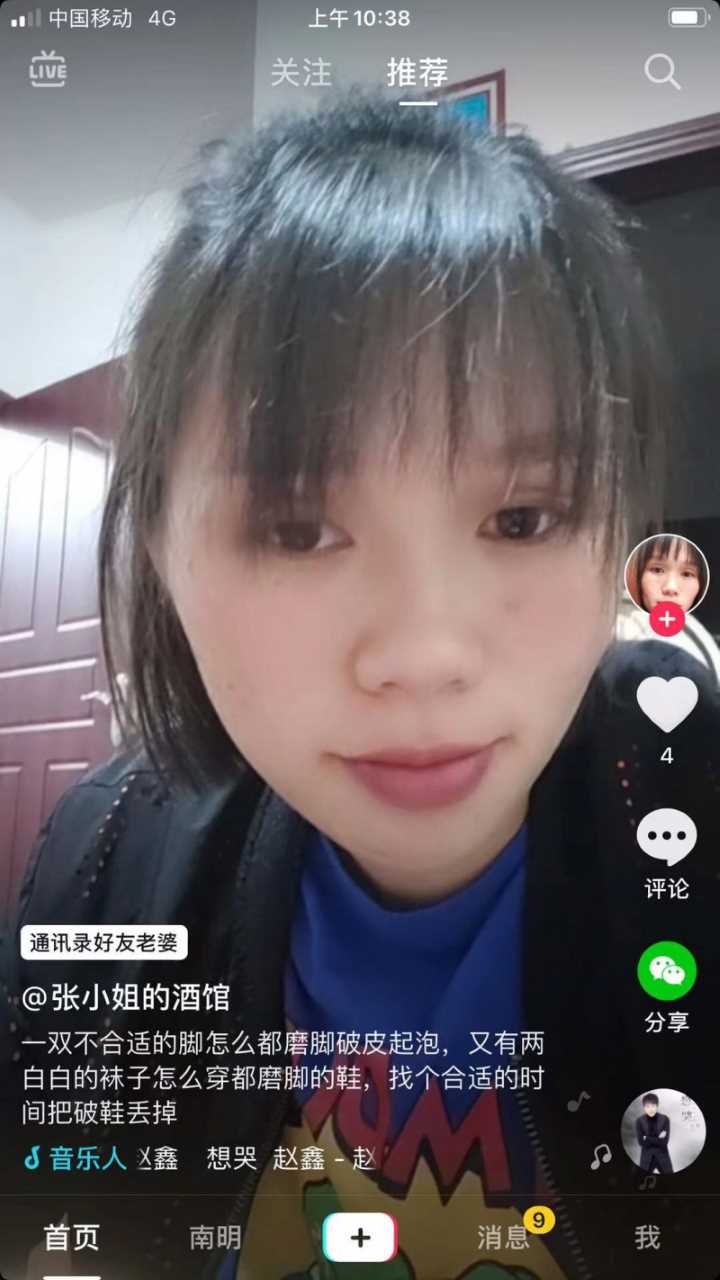The image size is (720, 1280).
Task: Open the LIVE streams icon
Action: pyautogui.click(x=48, y=69)
